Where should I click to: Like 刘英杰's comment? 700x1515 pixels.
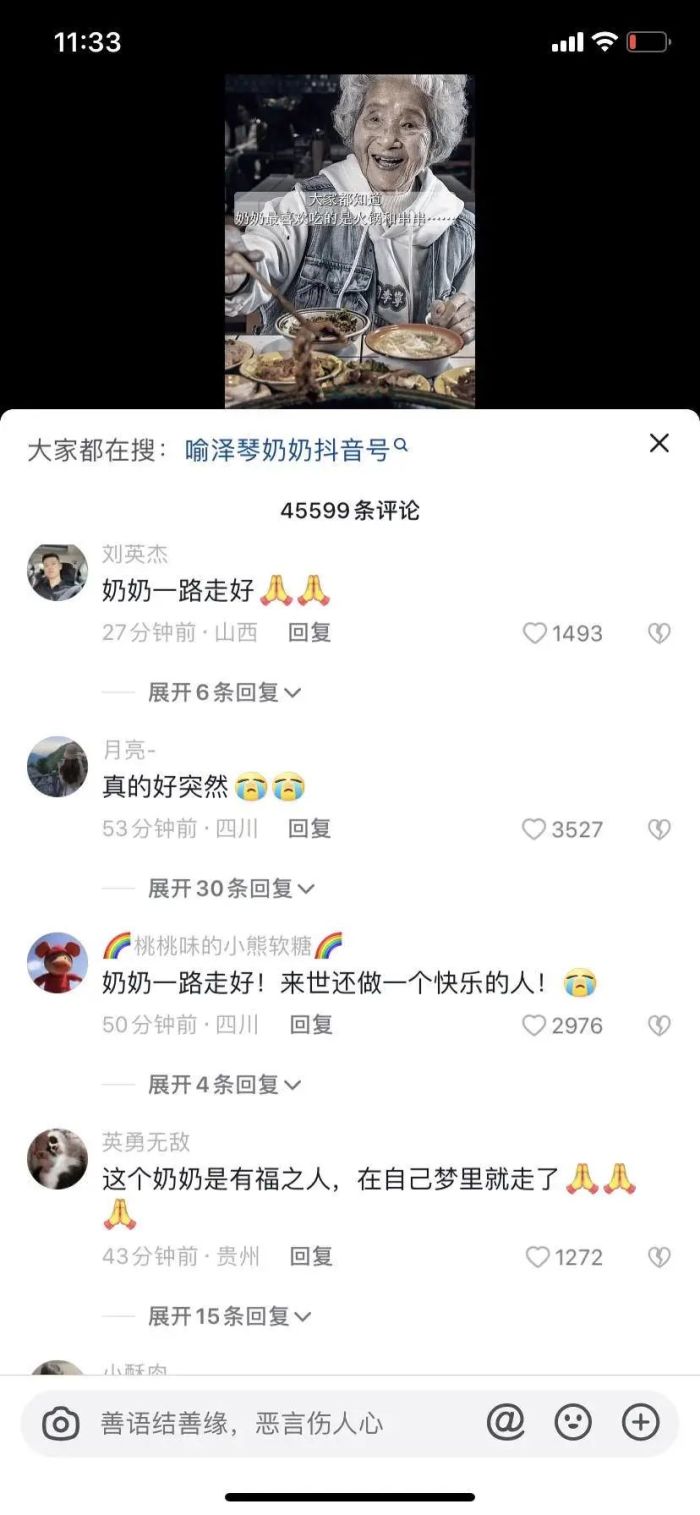[537, 633]
